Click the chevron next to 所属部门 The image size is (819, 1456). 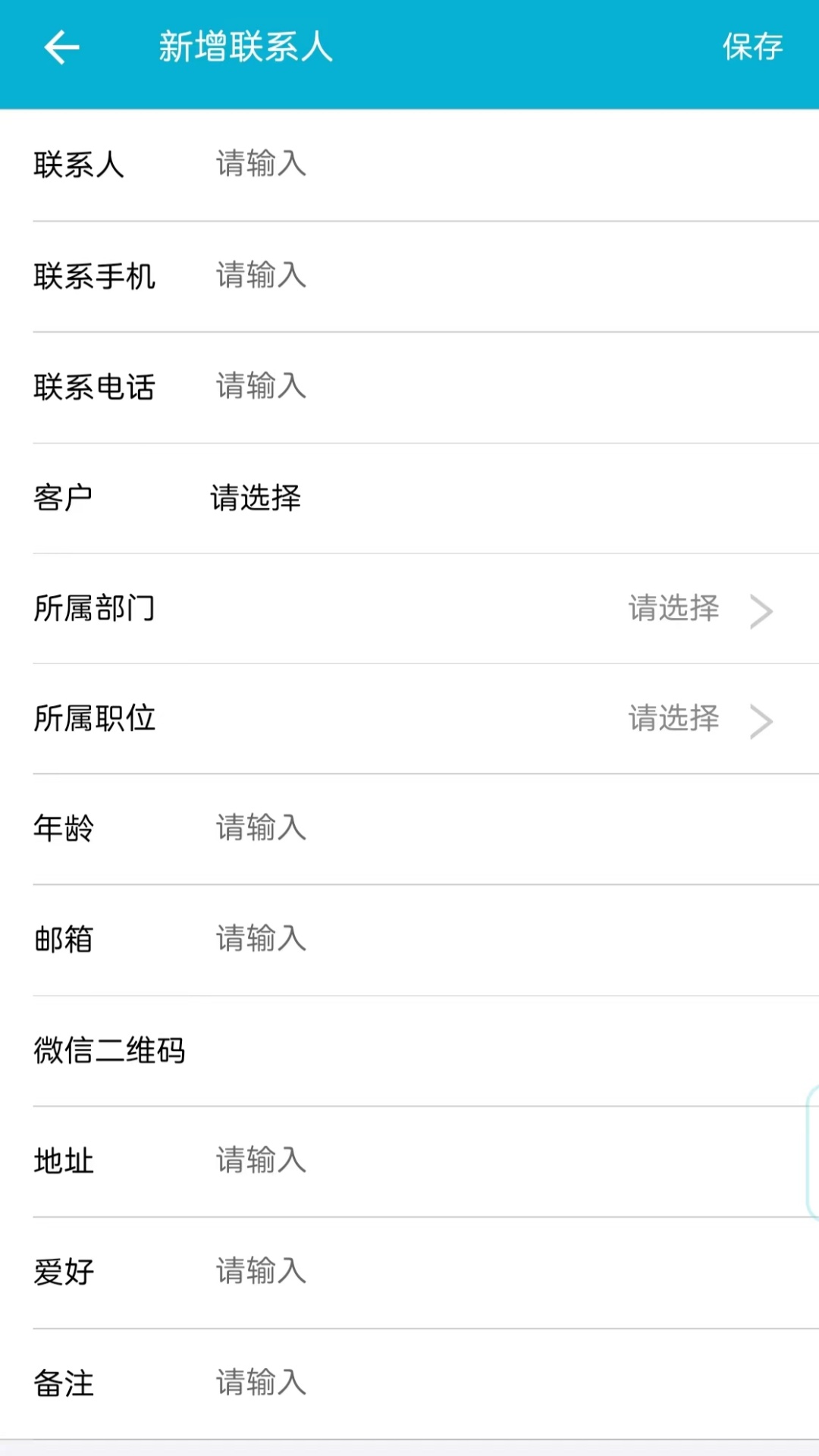click(761, 610)
